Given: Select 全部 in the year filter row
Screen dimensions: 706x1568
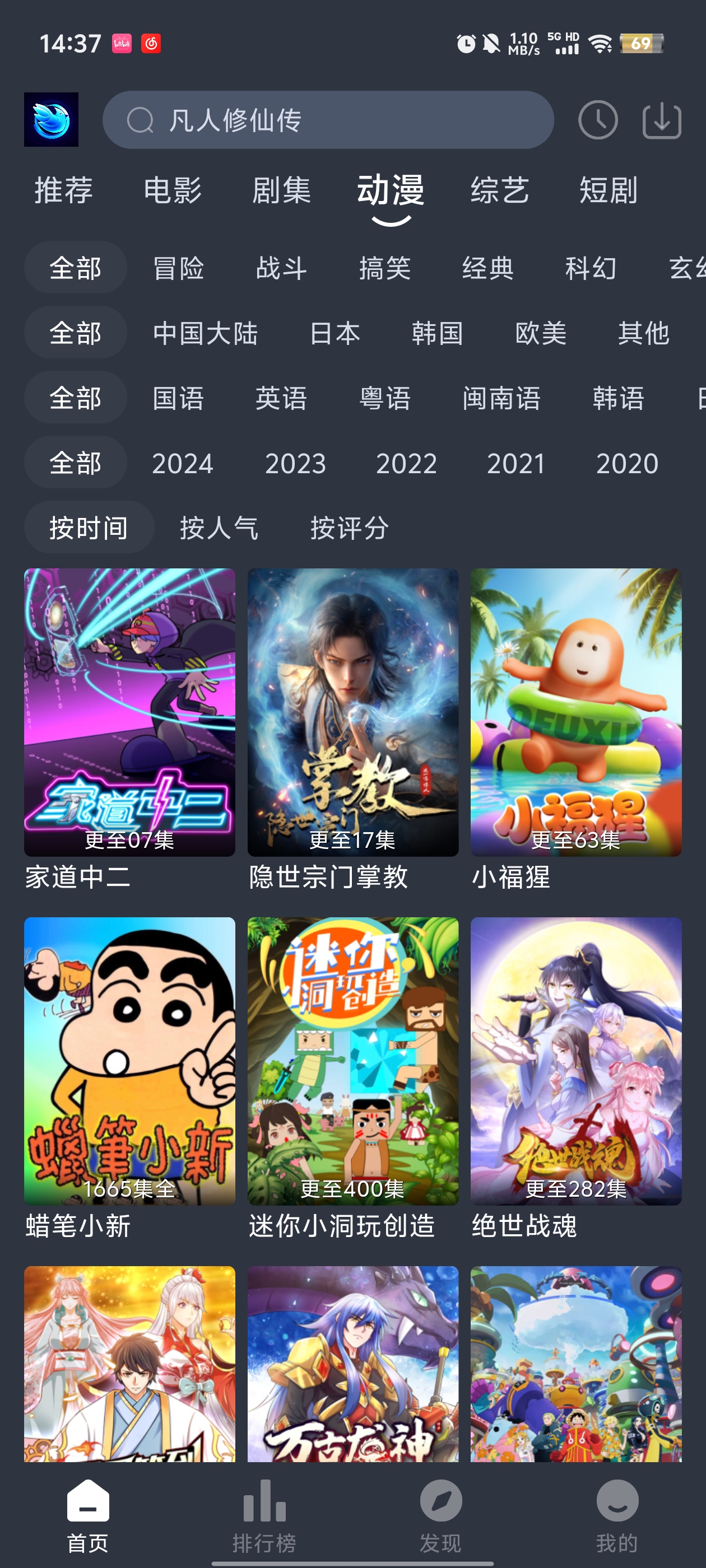Looking at the screenshot, I should pos(75,464).
